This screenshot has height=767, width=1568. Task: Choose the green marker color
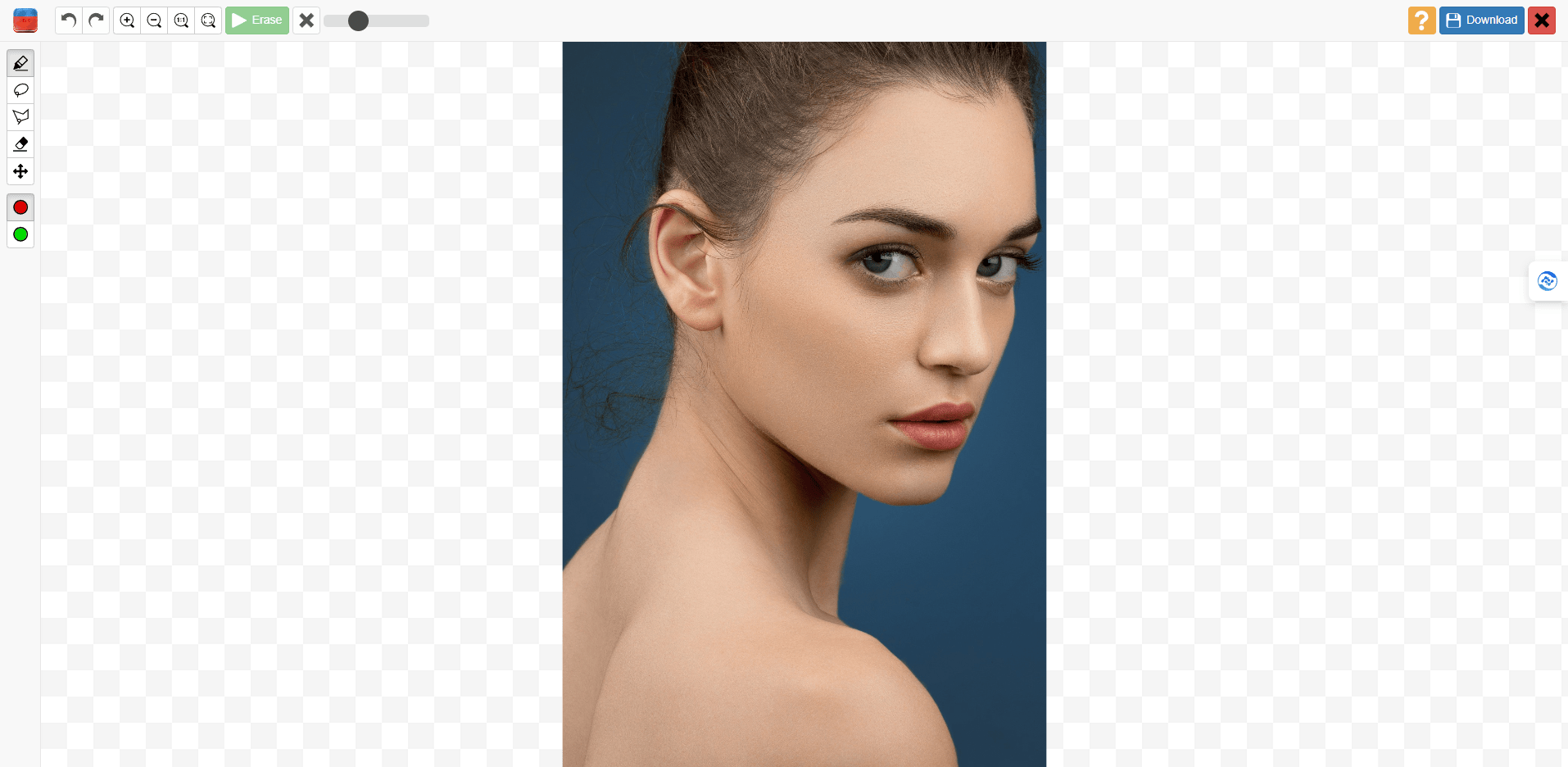(x=20, y=234)
